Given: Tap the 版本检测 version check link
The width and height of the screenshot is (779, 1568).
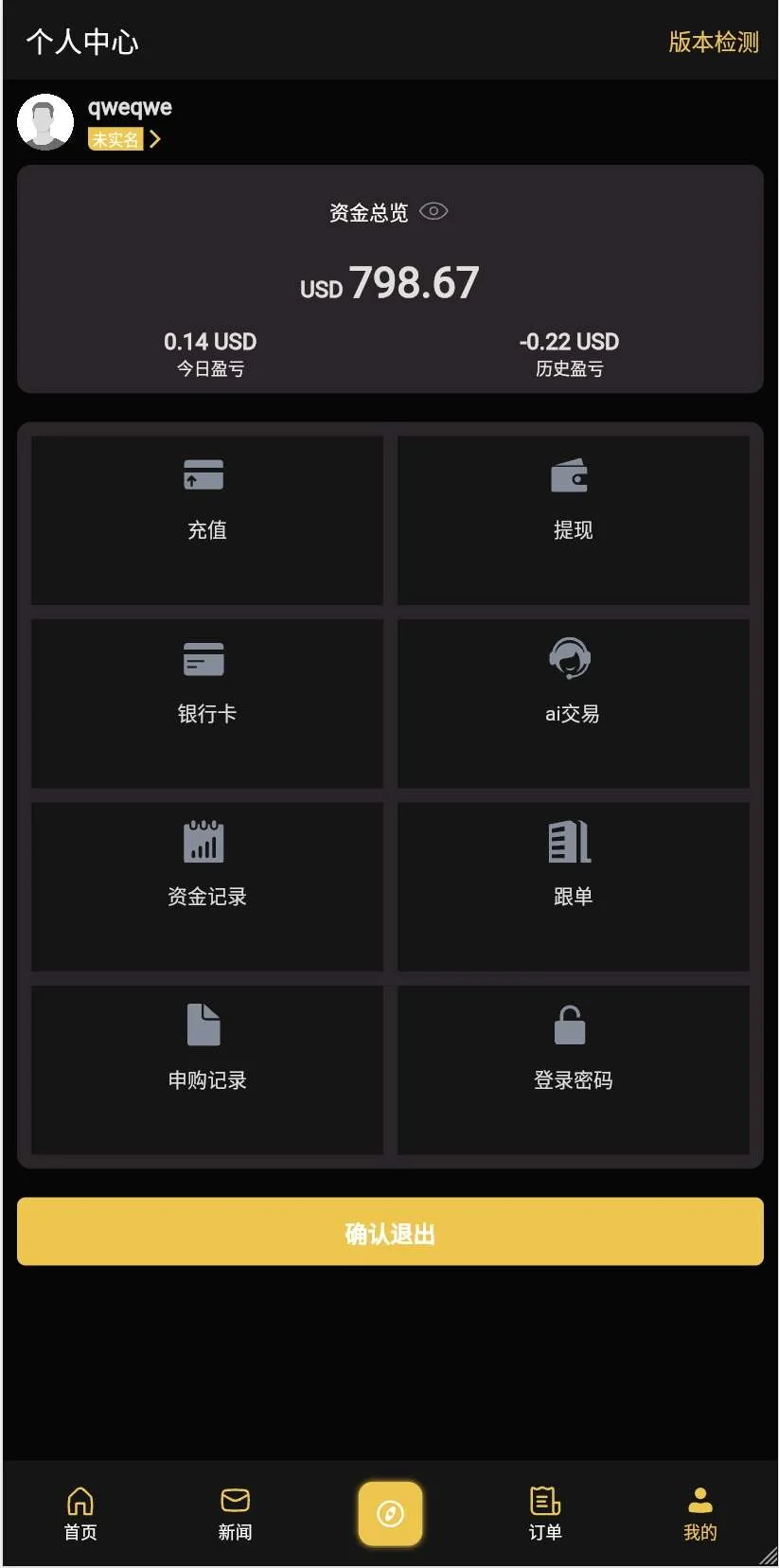Looking at the screenshot, I should pyautogui.click(x=713, y=42).
